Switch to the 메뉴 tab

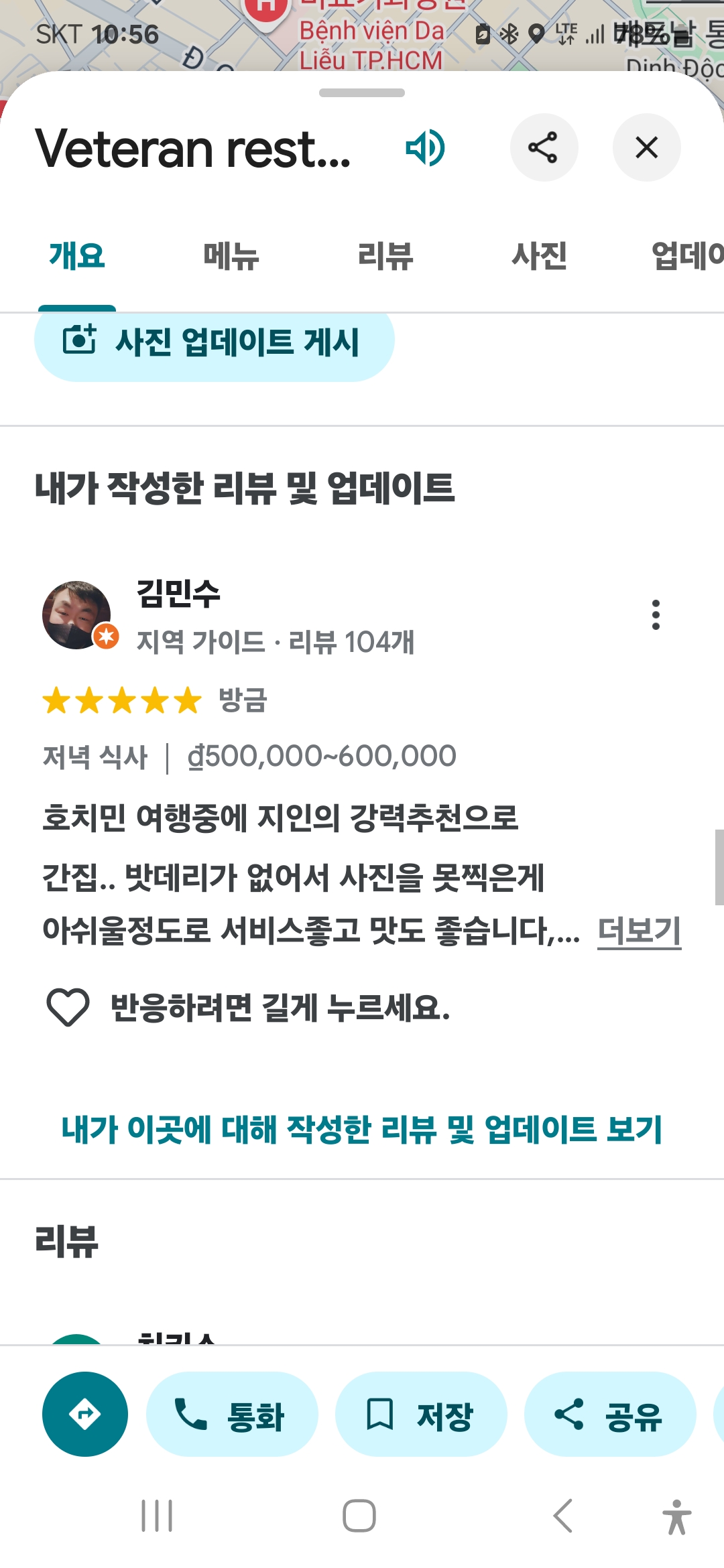(x=231, y=256)
